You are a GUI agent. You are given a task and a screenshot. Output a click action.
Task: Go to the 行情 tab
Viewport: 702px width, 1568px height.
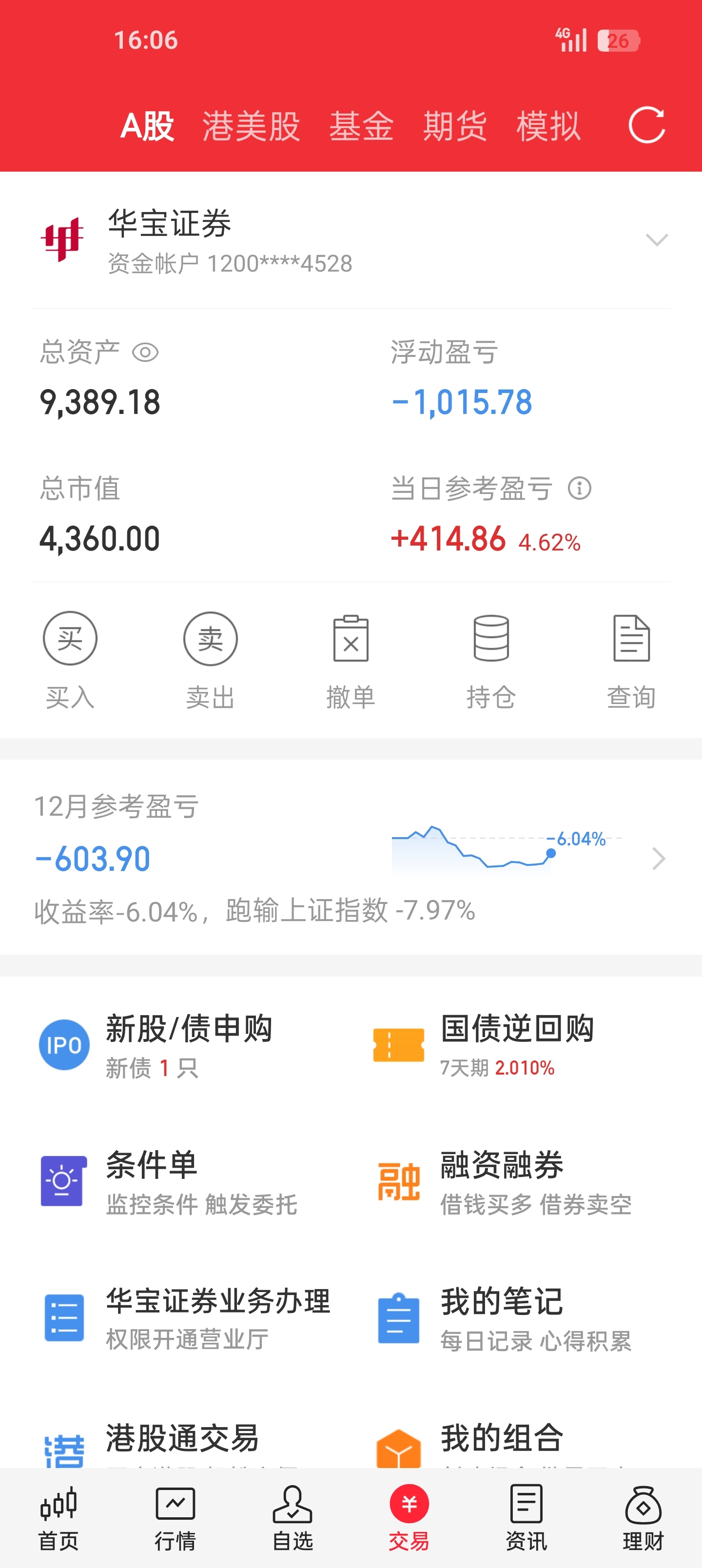click(175, 1518)
